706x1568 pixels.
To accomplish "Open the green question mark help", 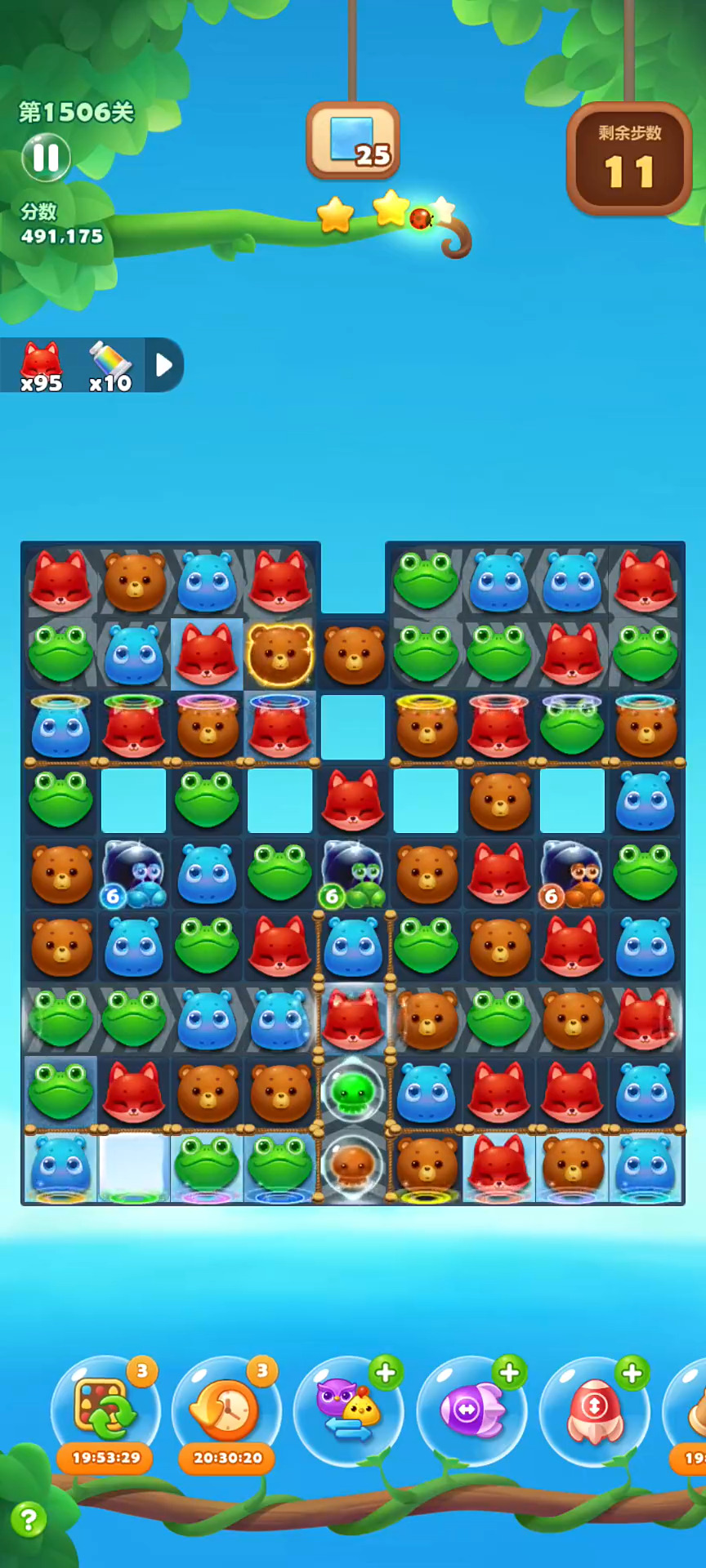I will [29, 1520].
